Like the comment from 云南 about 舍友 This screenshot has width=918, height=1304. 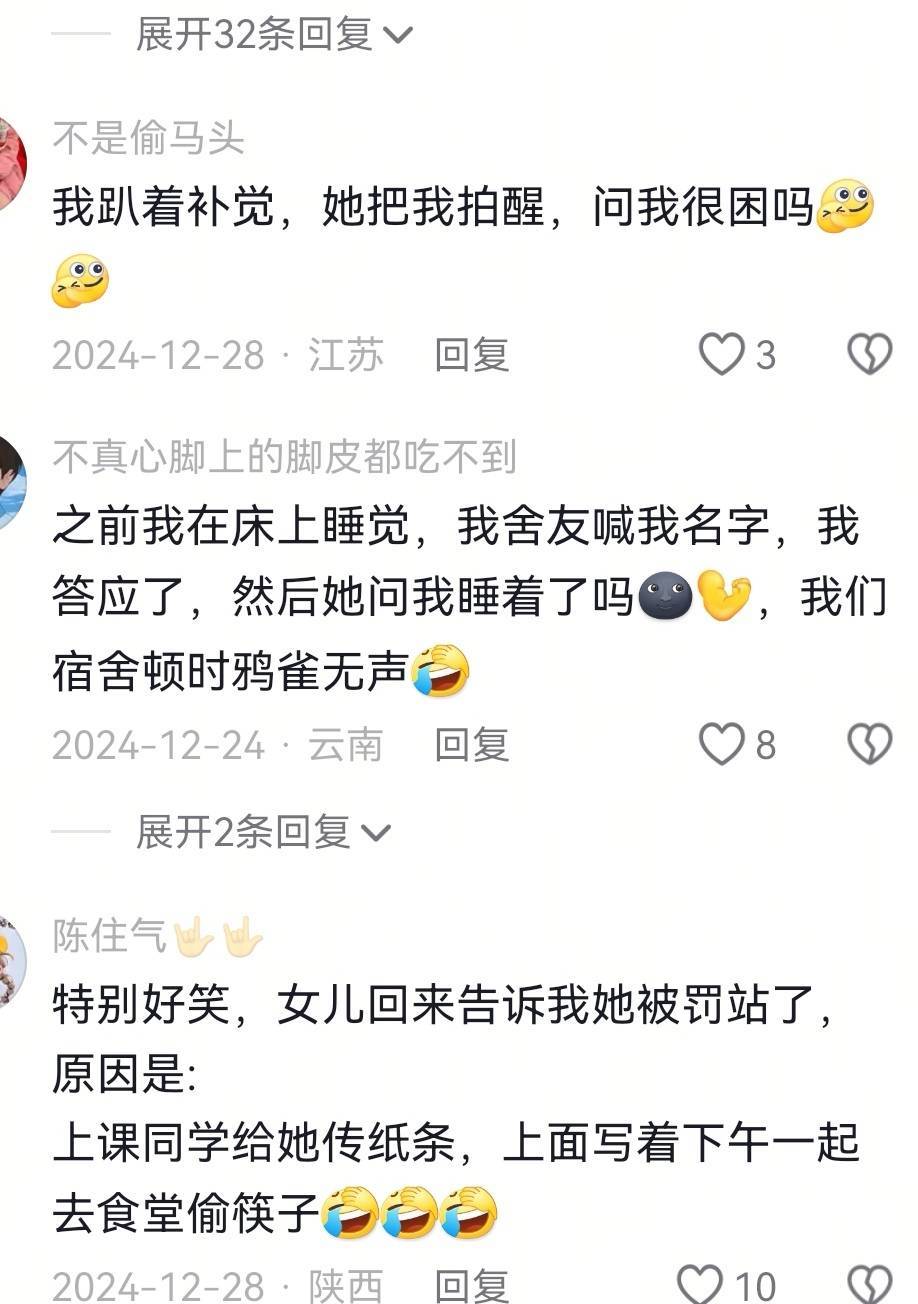coord(721,745)
